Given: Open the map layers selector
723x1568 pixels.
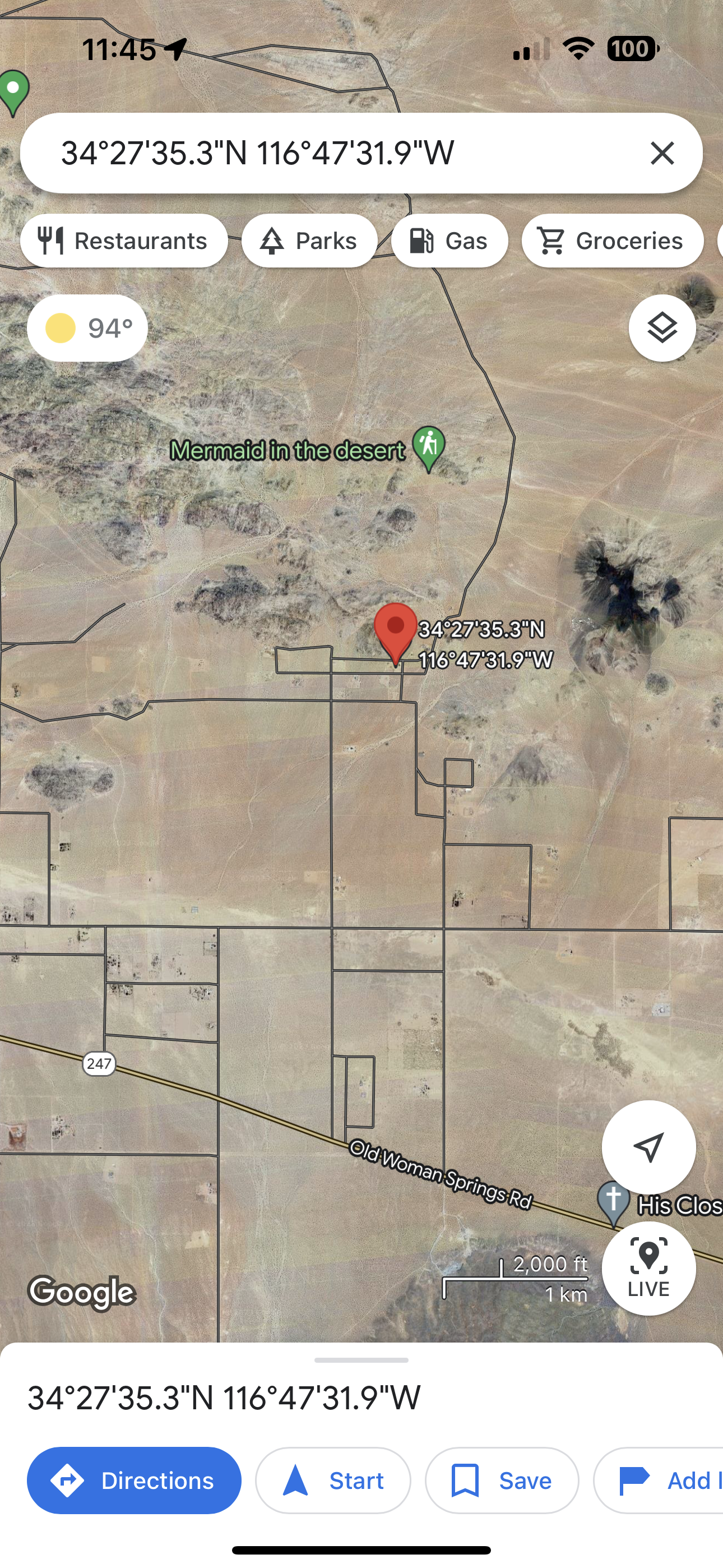Looking at the screenshot, I should pos(661,328).
